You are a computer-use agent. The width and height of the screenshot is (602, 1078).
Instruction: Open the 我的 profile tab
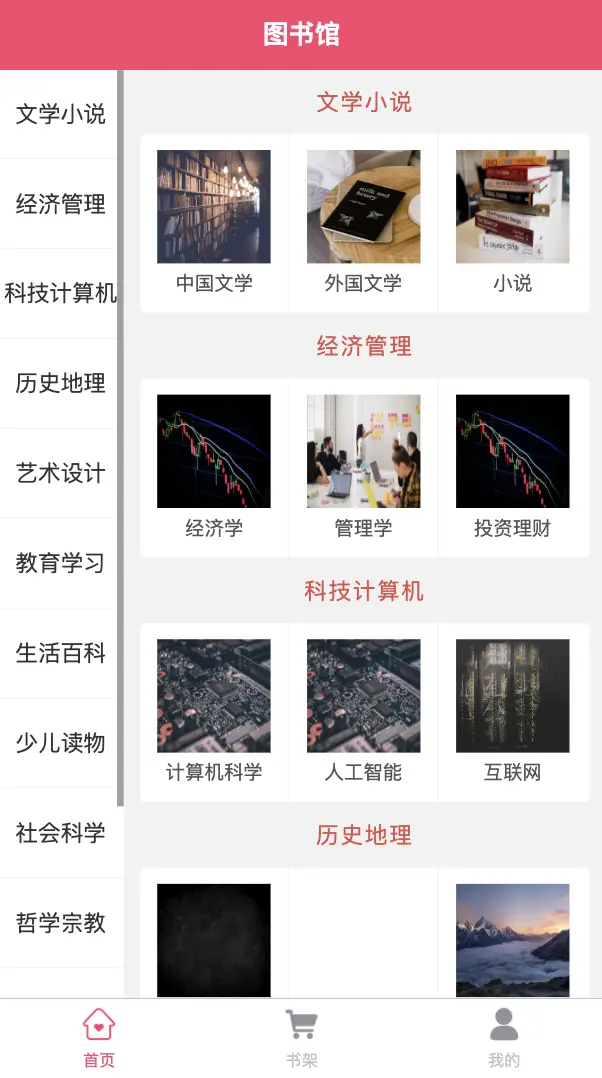(x=503, y=1037)
